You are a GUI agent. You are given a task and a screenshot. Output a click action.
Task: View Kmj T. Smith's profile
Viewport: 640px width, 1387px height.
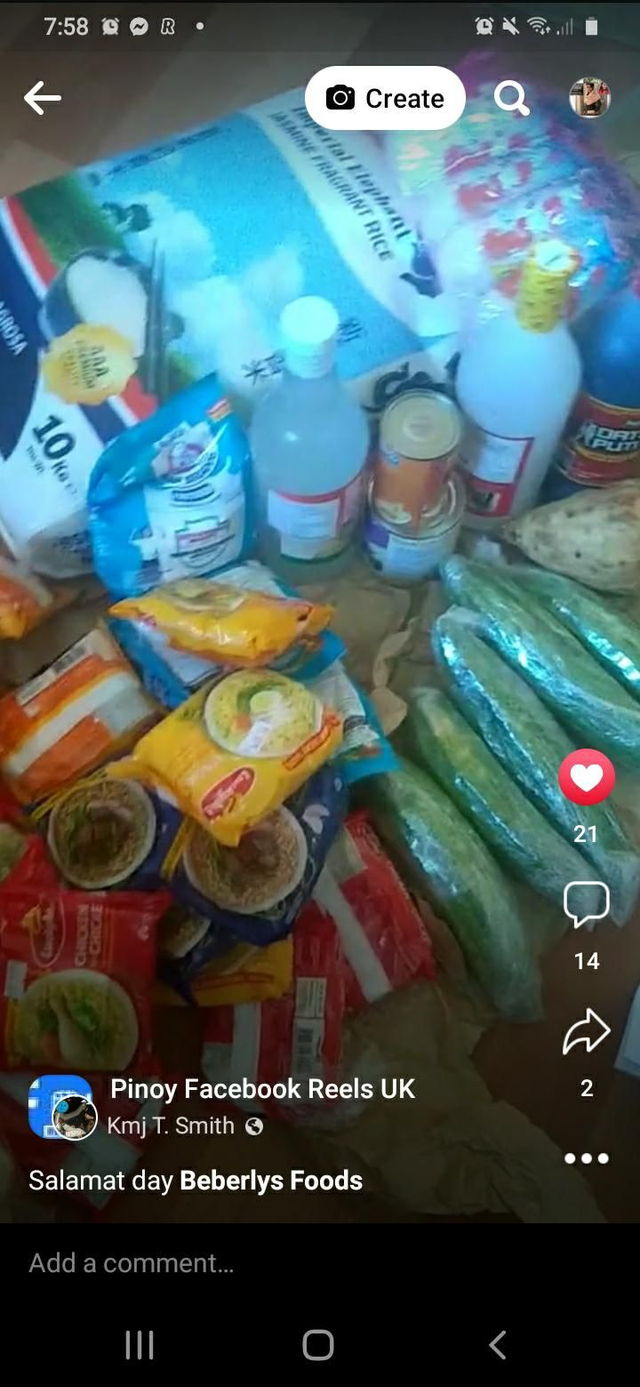click(x=171, y=1126)
